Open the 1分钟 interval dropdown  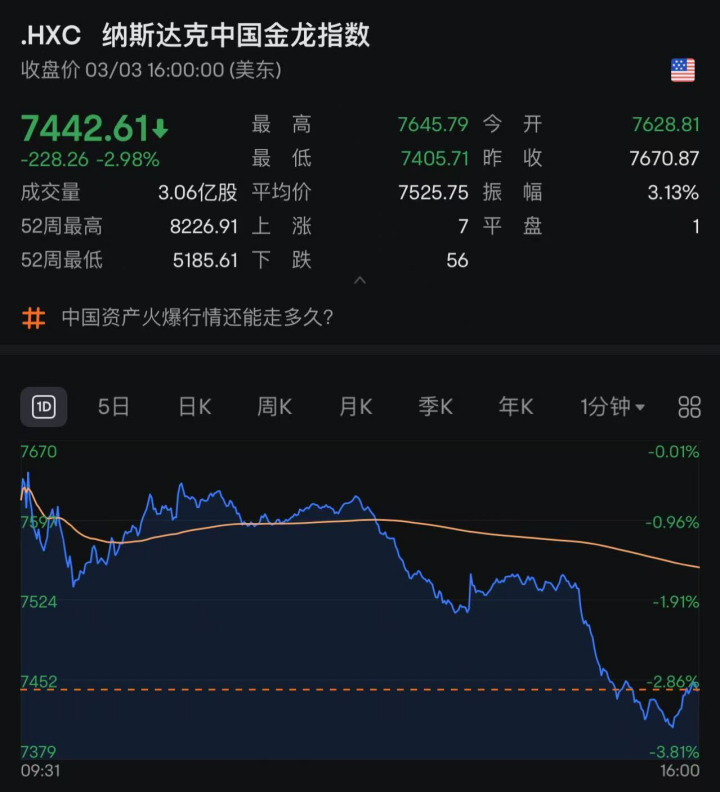point(612,407)
